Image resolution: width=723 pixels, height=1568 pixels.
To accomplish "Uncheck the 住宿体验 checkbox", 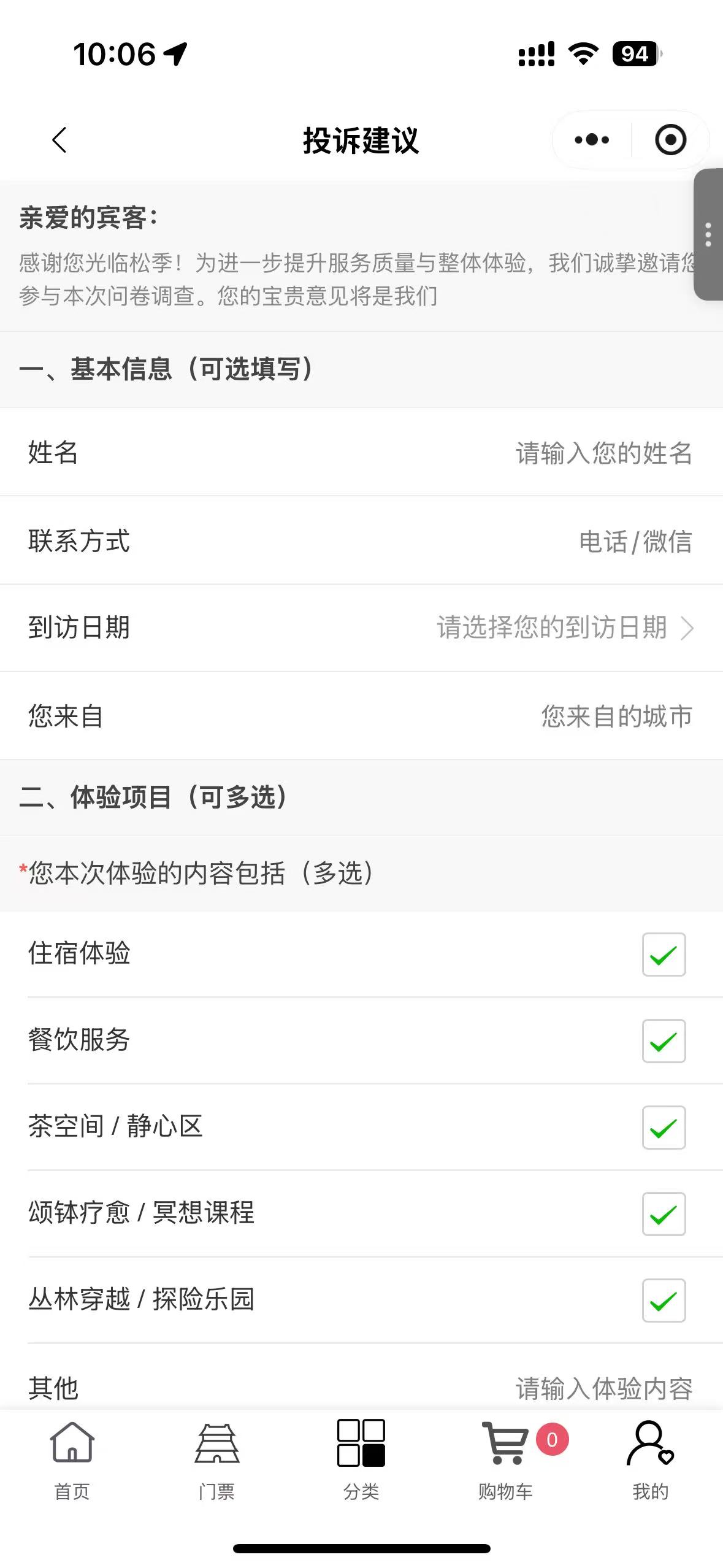I will (664, 955).
